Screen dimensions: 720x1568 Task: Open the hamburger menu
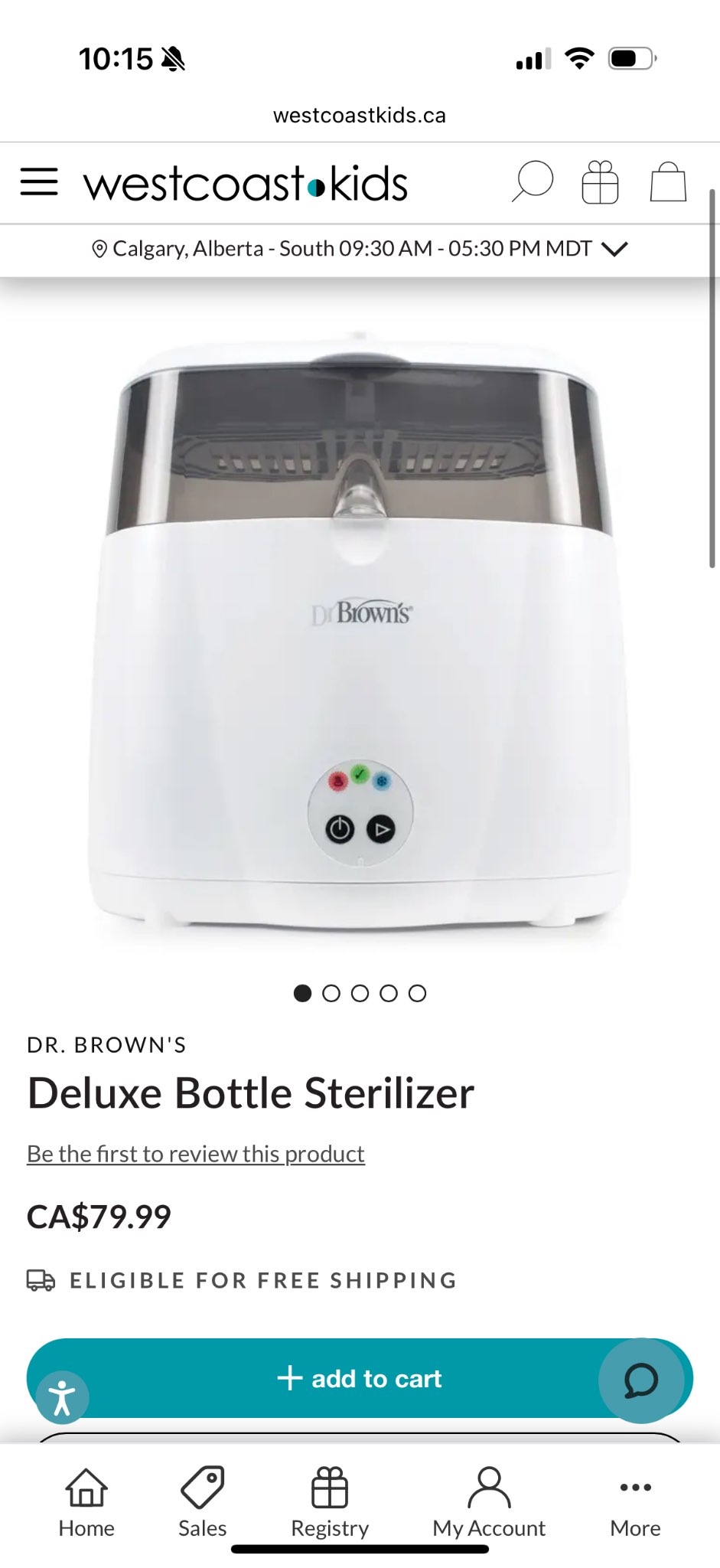coord(39,182)
